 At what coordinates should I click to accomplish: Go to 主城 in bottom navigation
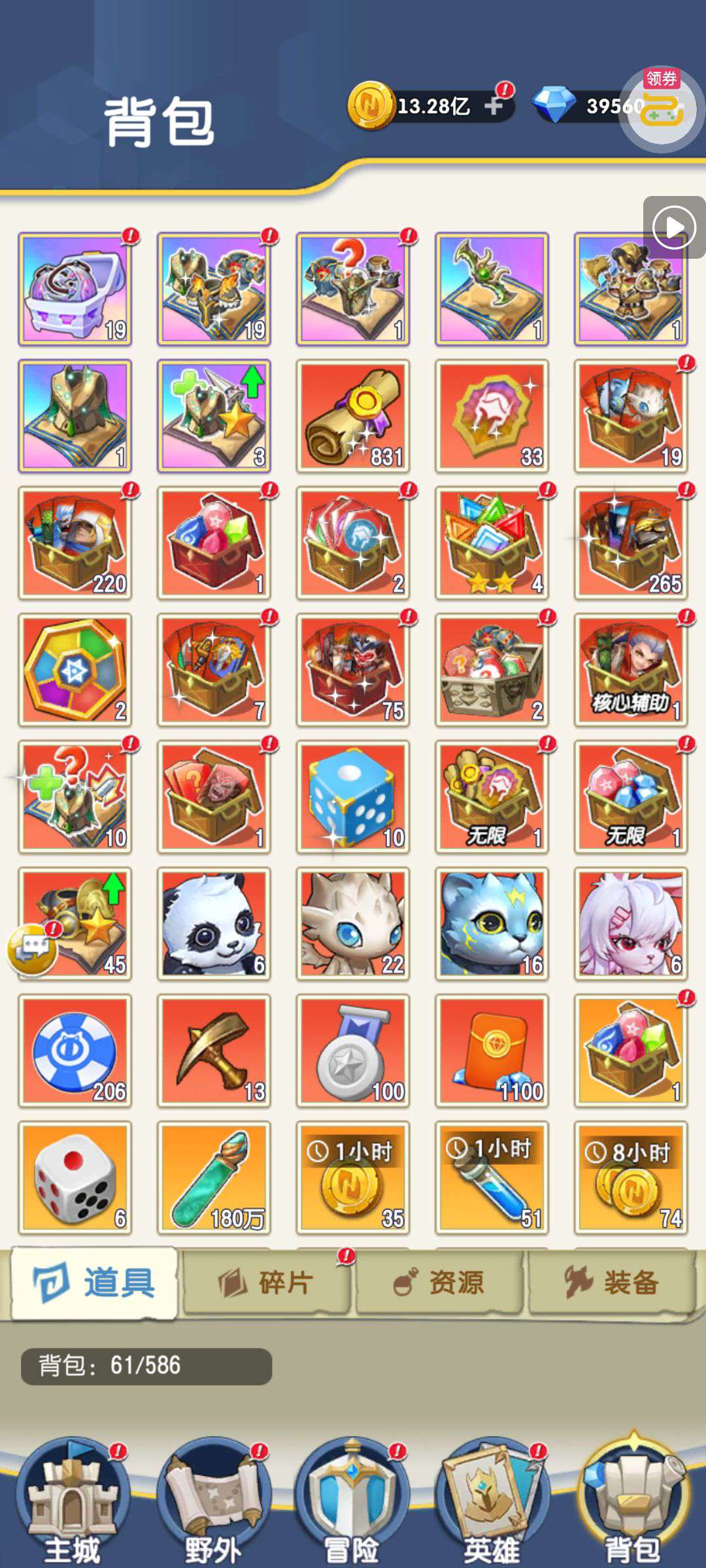pyautogui.click(x=72, y=1501)
